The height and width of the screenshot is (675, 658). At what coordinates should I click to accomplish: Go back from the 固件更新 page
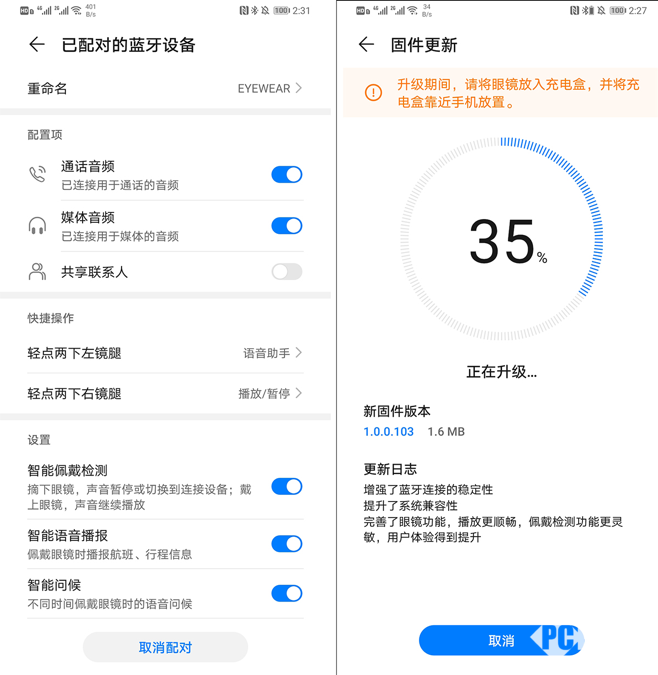(x=366, y=45)
